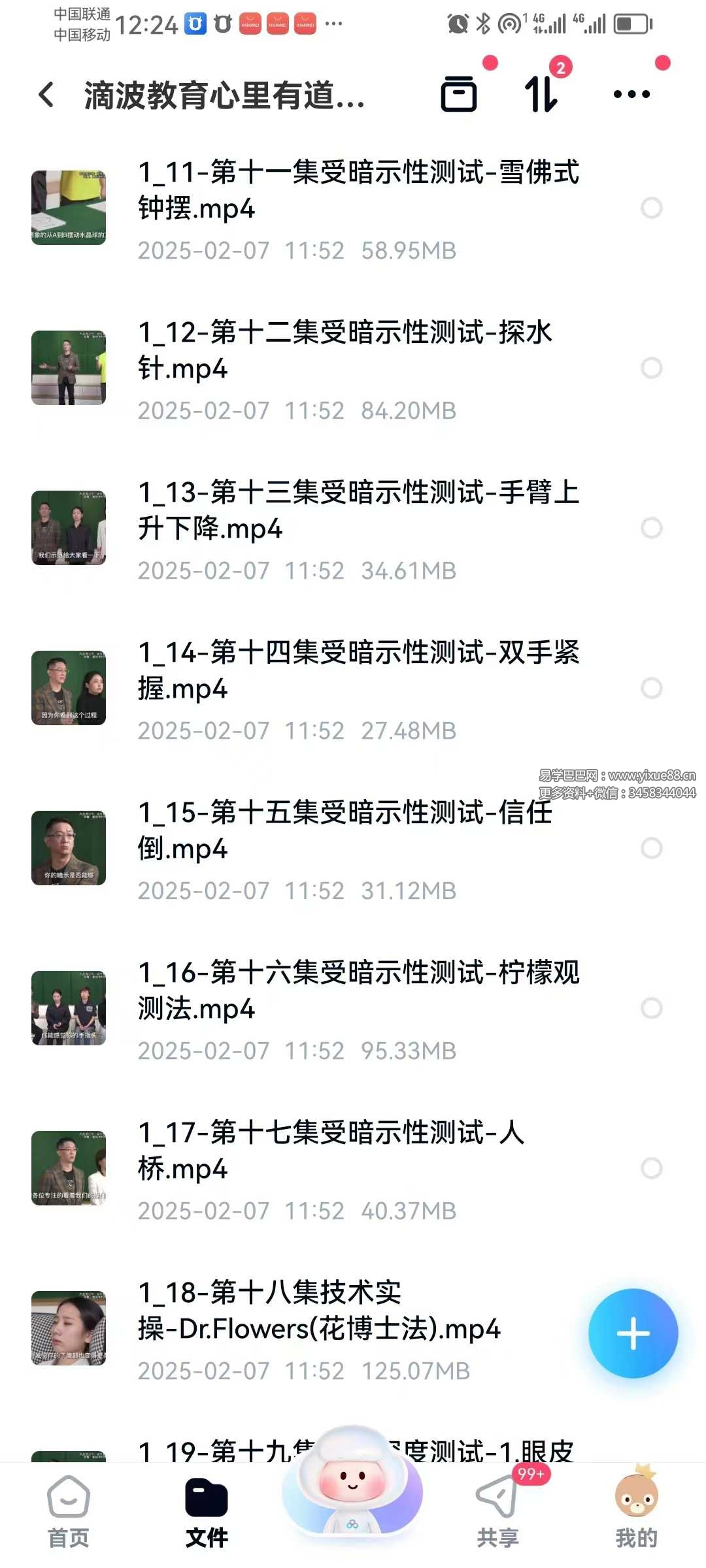706x1568 pixels.
Task: Select the checkbox for 1_16 柠檬观测法.mp4
Action: click(652, 1008)
